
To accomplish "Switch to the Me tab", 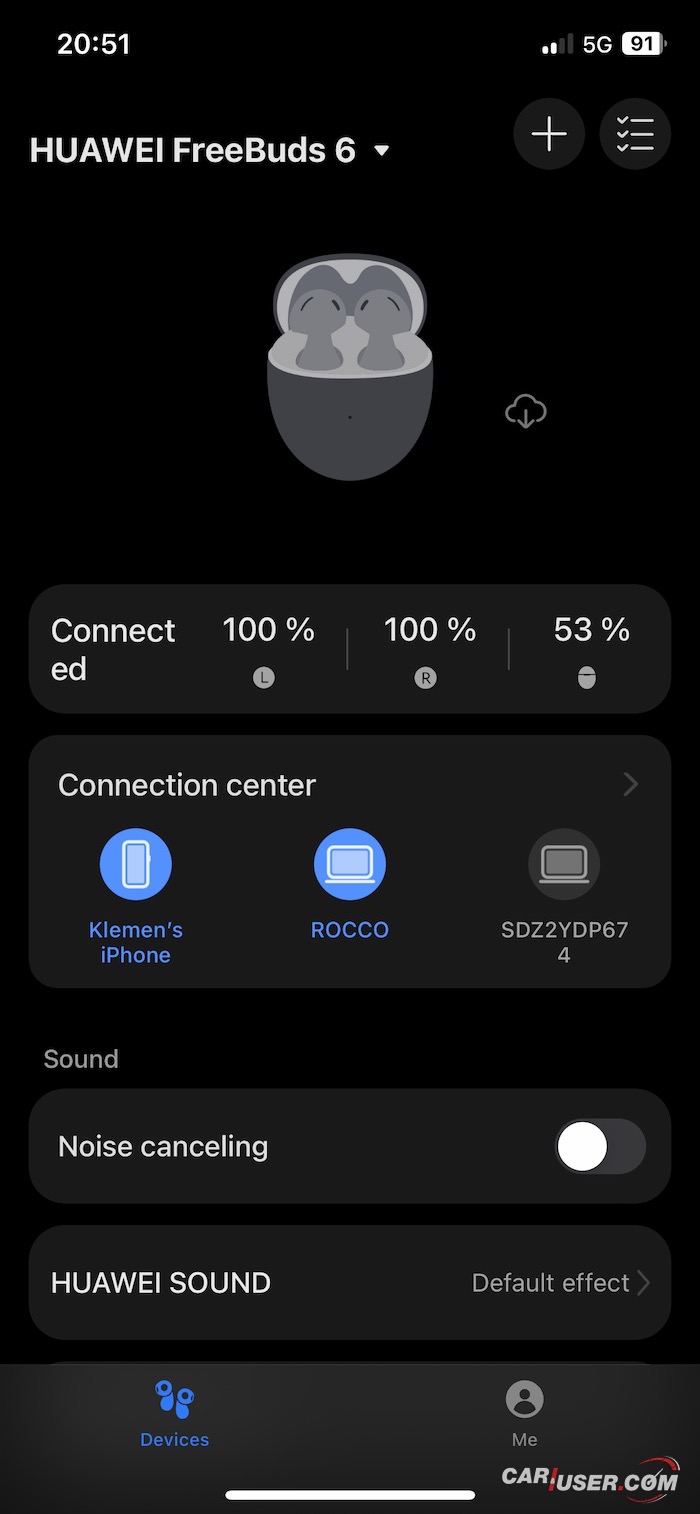I will (x=524, y=1413).
